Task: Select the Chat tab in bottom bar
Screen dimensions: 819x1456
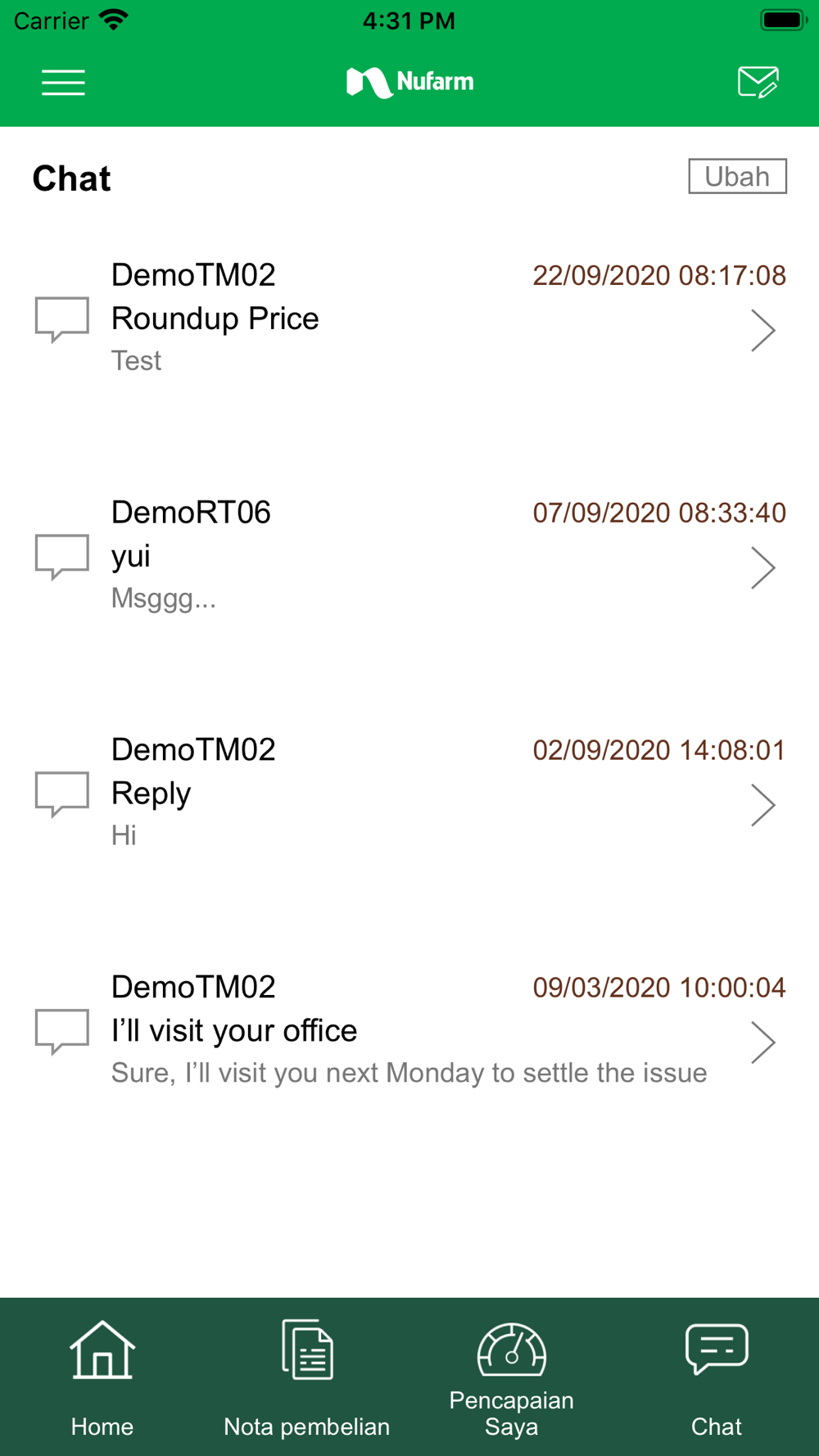Action: click(717, 1377)
